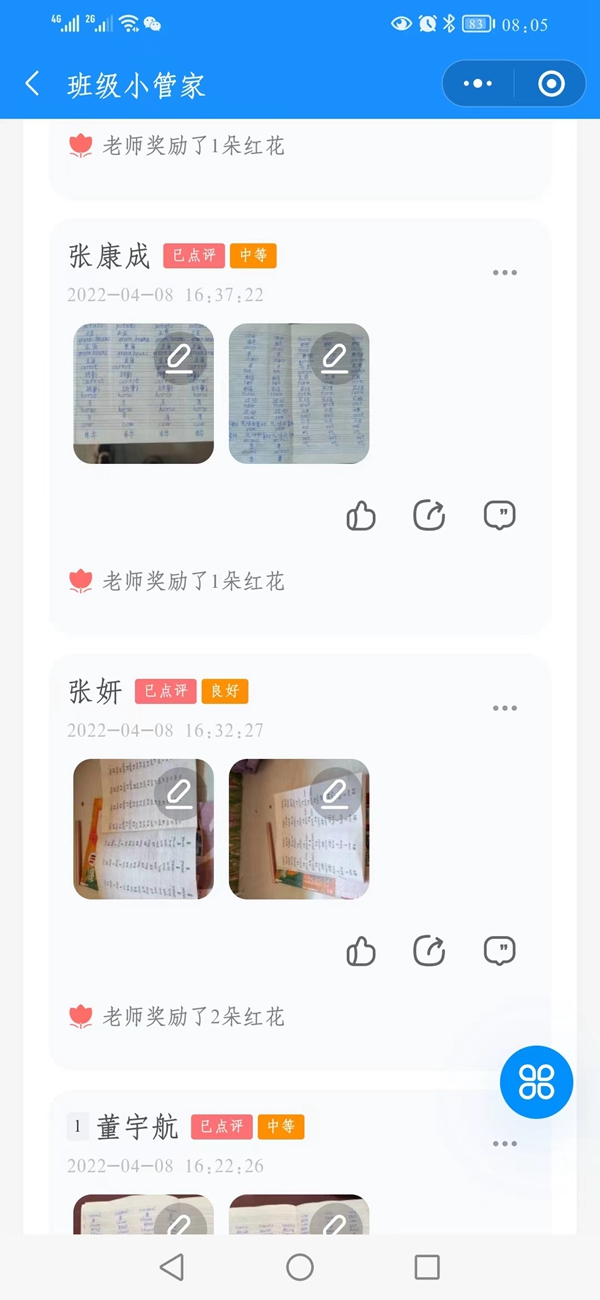The width and height of the screenshot is (600, 1300).
Task: Open the three-dot menu on 张妍's post
Action: [505, 708]
